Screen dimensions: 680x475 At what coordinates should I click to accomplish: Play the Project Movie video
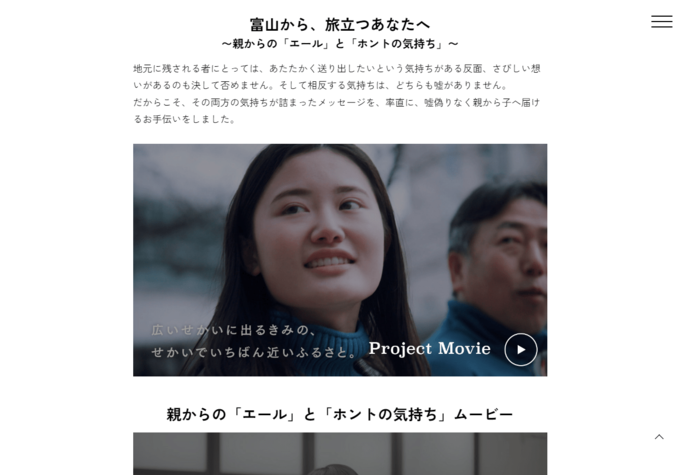pos(520,349)
